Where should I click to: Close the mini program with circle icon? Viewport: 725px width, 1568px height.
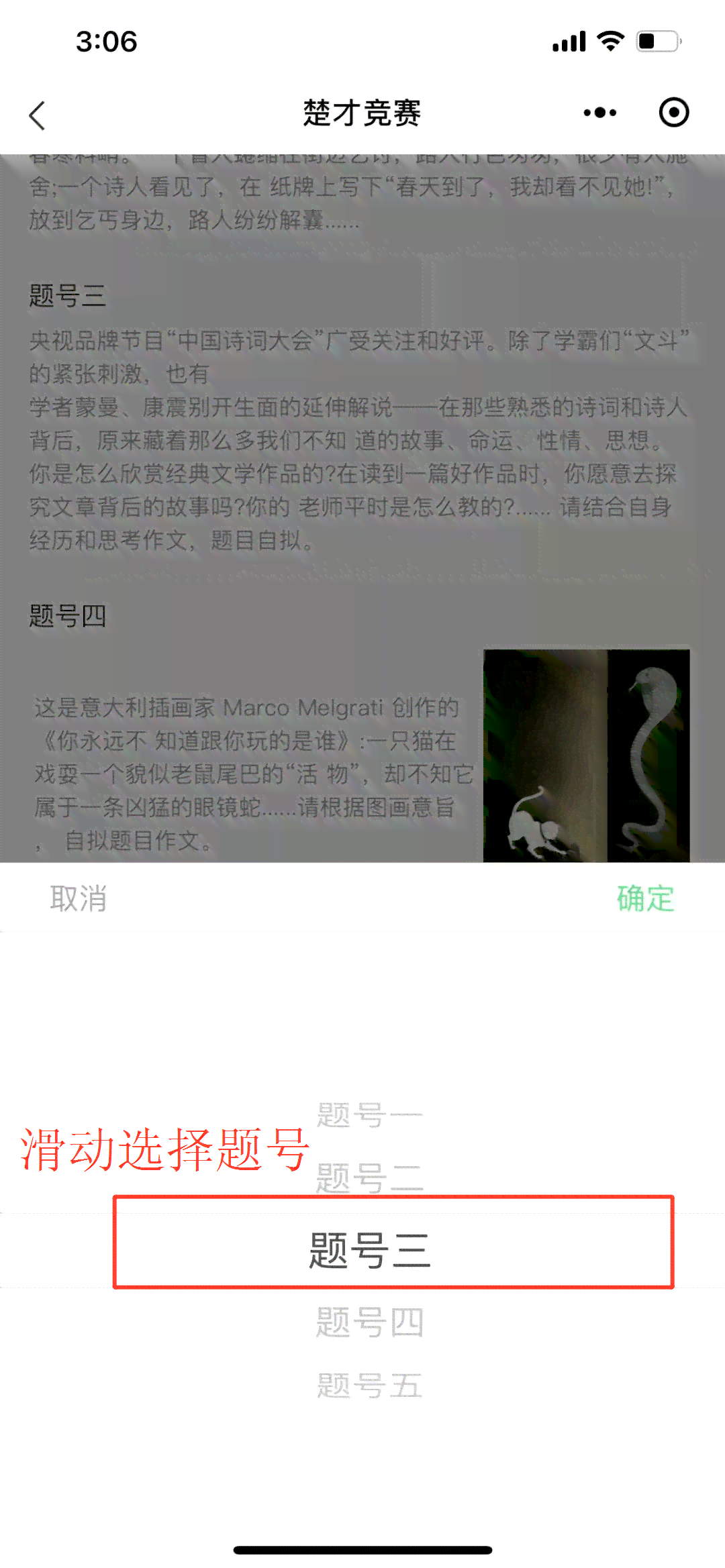pos(673,113)
